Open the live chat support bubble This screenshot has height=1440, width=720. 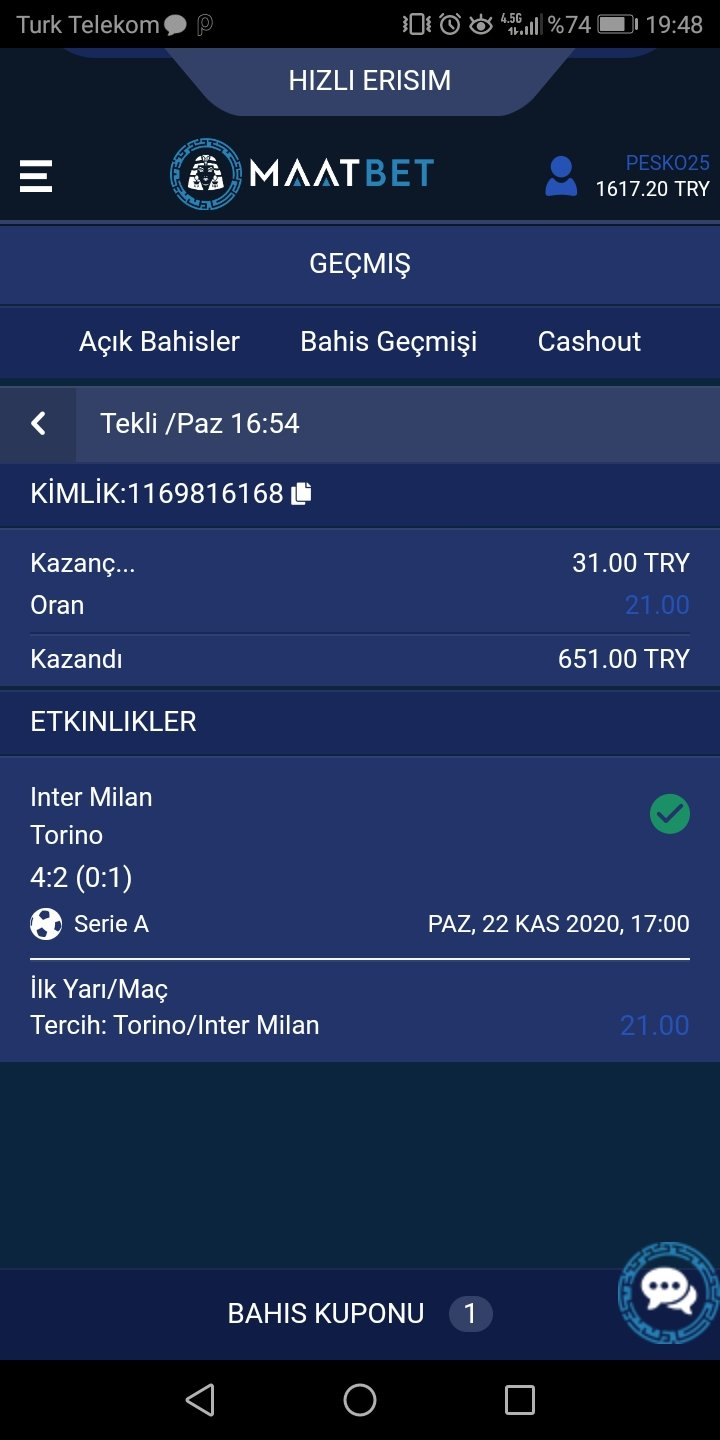click(x=668, y=1292)
